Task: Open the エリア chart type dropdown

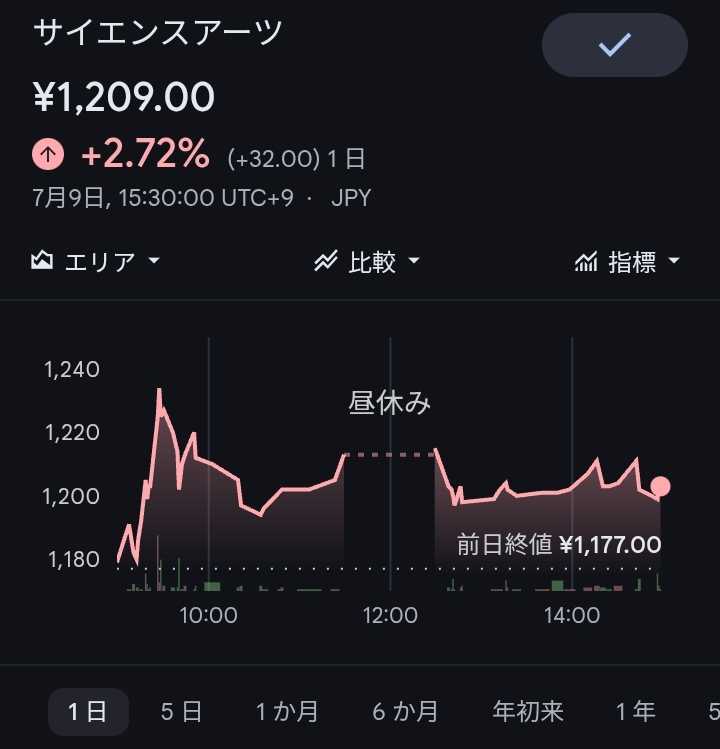Action: 95,261
